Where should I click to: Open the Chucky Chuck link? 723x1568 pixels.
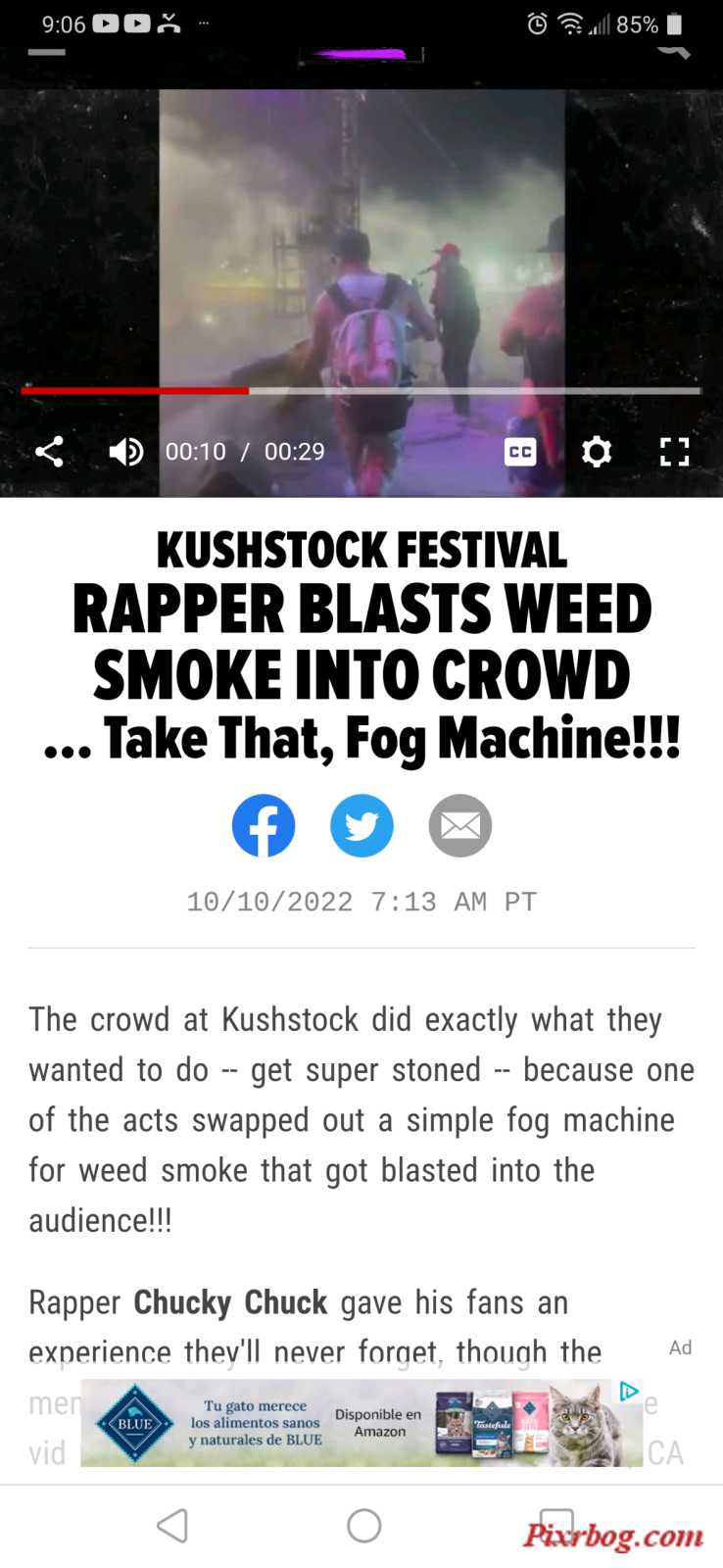[x=230, y=1302]
